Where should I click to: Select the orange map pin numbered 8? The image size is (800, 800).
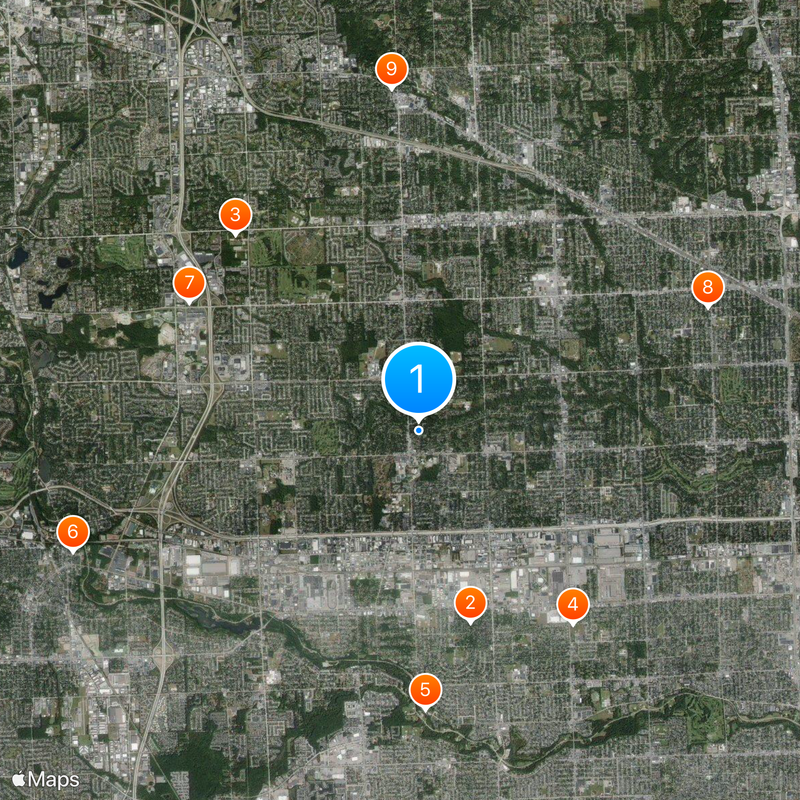[x=708, y=288]
